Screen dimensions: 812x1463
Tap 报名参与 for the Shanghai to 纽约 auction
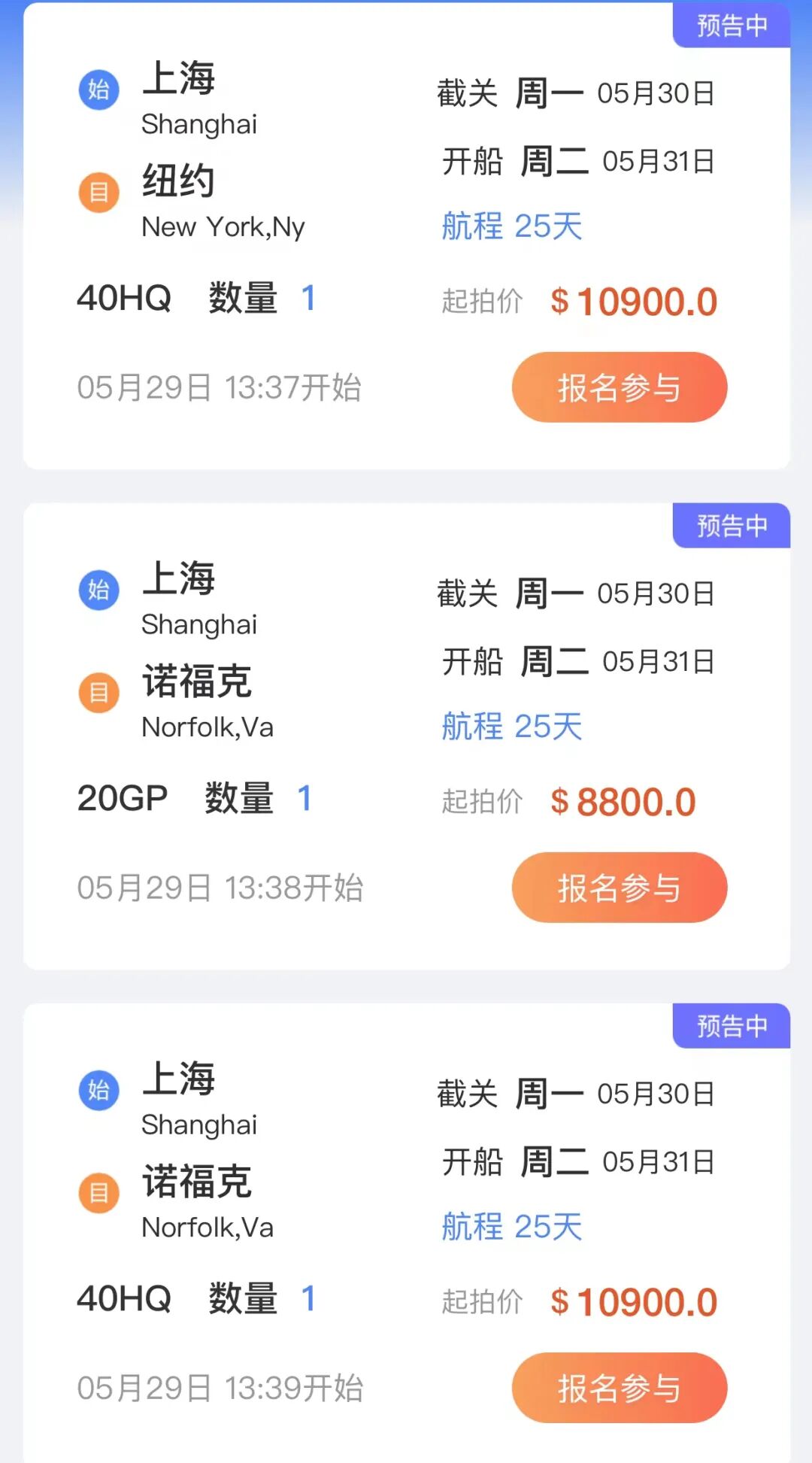(x=619, y=387)
